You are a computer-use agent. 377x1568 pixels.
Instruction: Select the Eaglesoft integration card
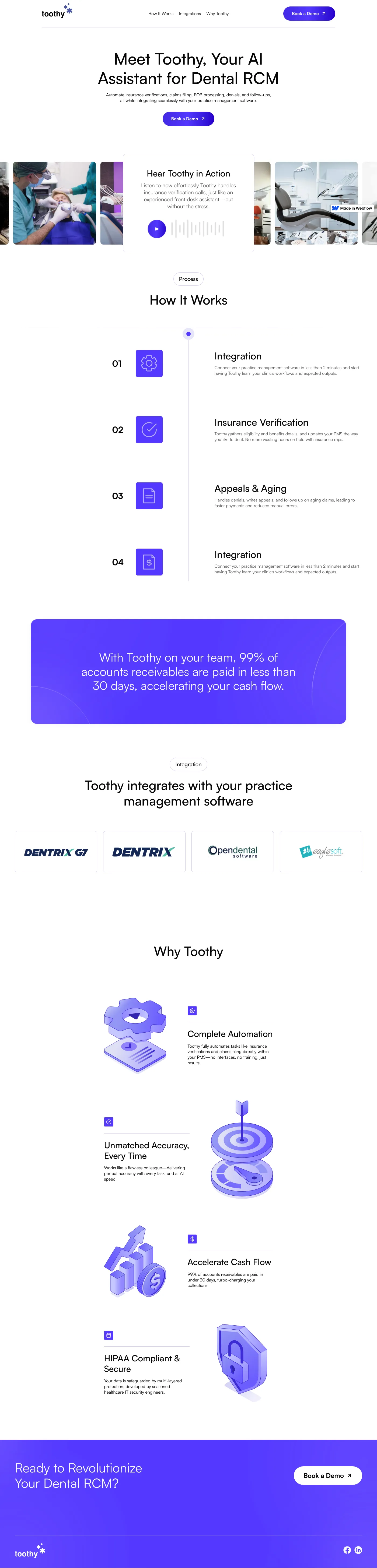click(321, 852)
